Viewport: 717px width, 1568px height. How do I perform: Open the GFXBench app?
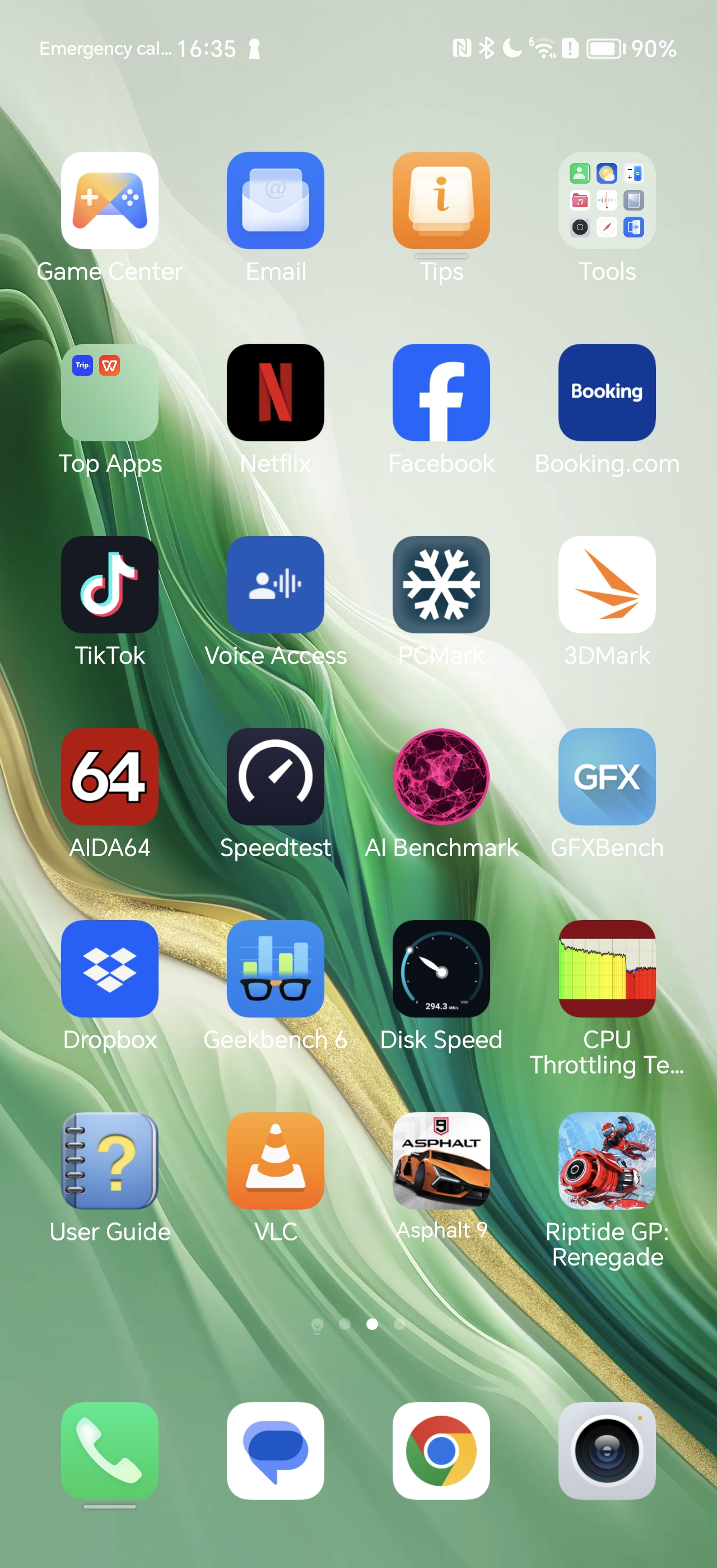click(607, 777)
